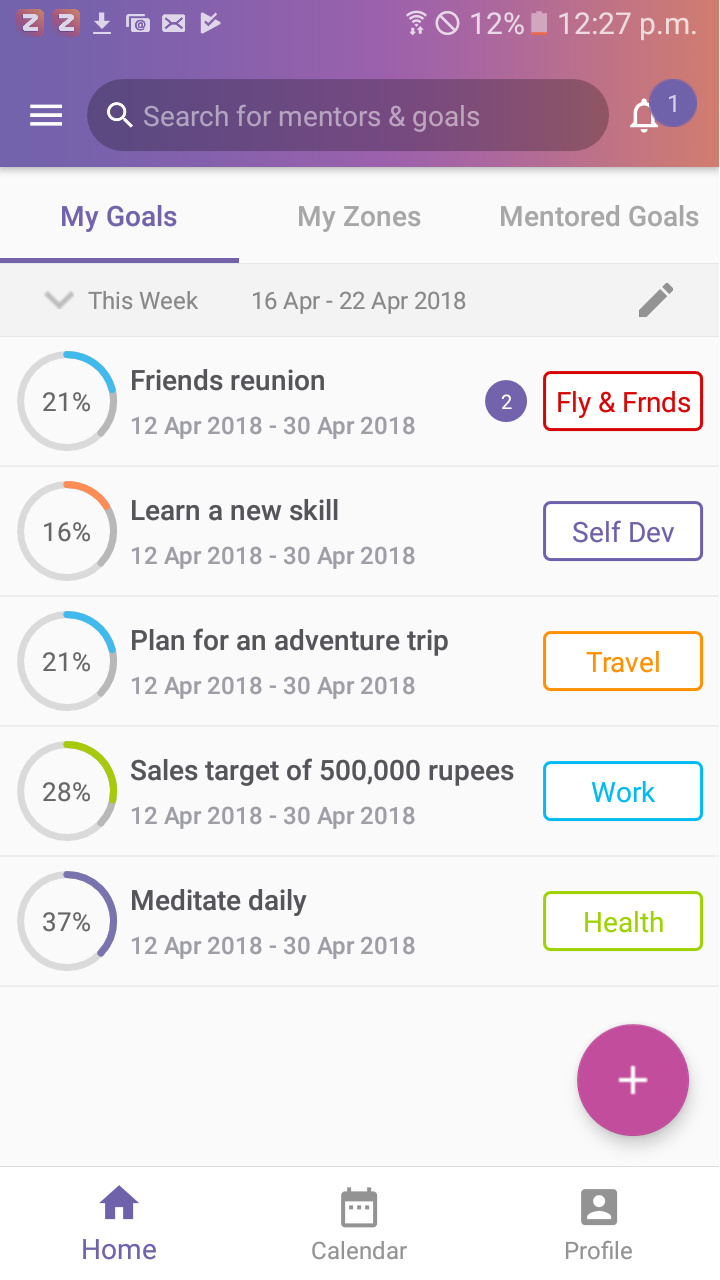720x1280 pixels.
Task: Open Plan for an adventure trip goal
Action: pos(360,662)
